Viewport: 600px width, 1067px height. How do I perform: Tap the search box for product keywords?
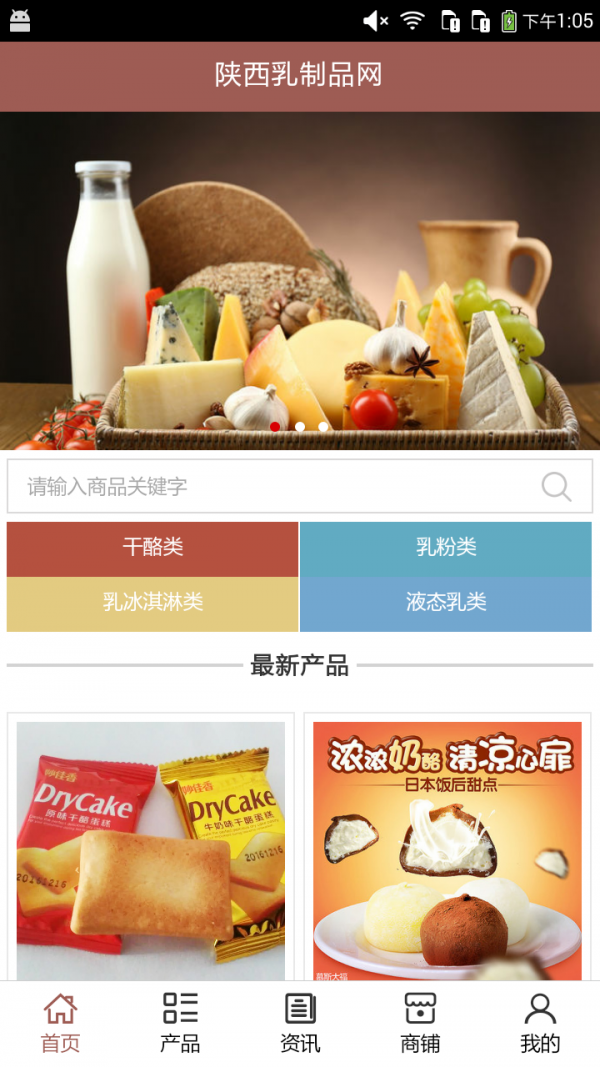[x=270, y=487]
